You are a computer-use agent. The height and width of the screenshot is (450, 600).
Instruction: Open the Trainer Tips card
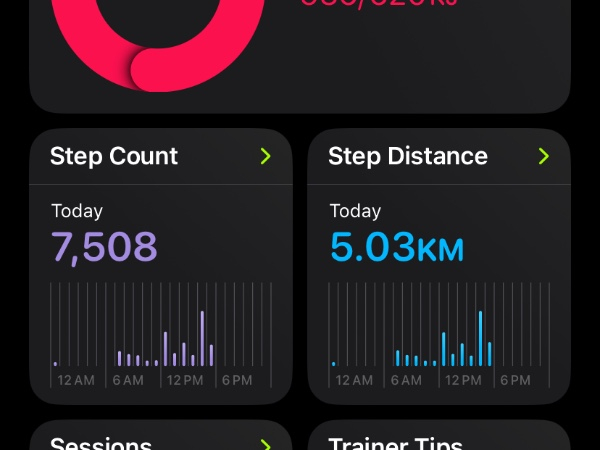pyautogui.click(x=438, y=438)
